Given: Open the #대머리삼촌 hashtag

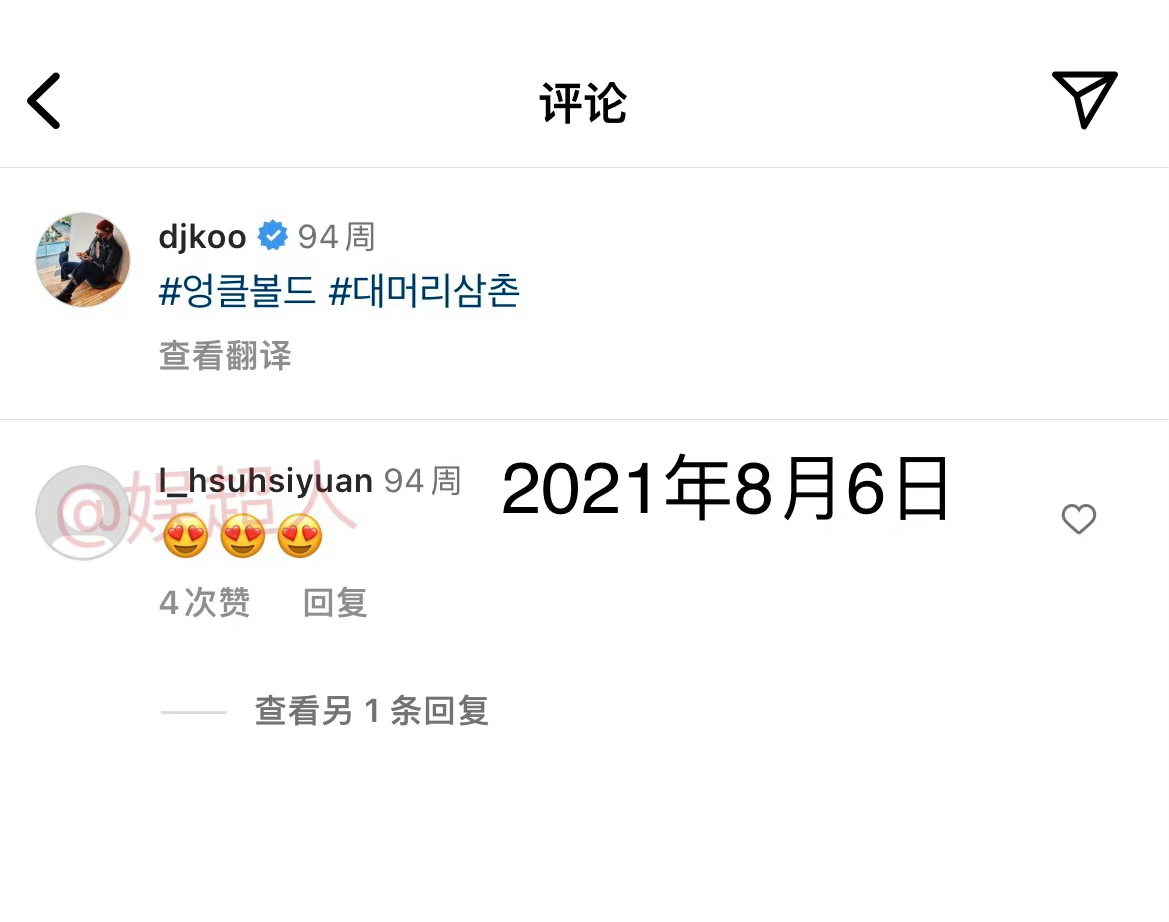Looking at the screenshot, I should coord(424,292).
